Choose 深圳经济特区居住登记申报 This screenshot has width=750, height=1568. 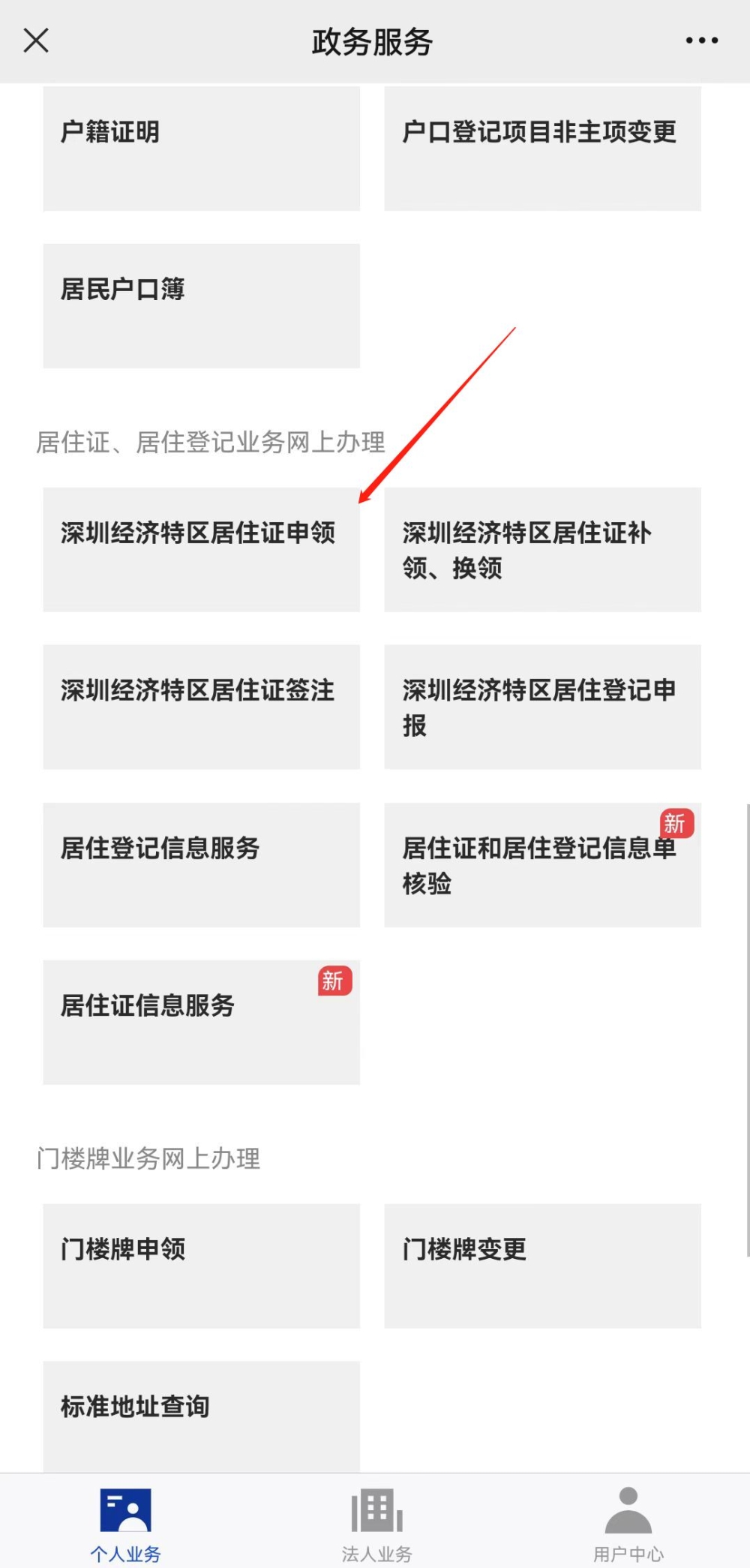tap(542, 707)
